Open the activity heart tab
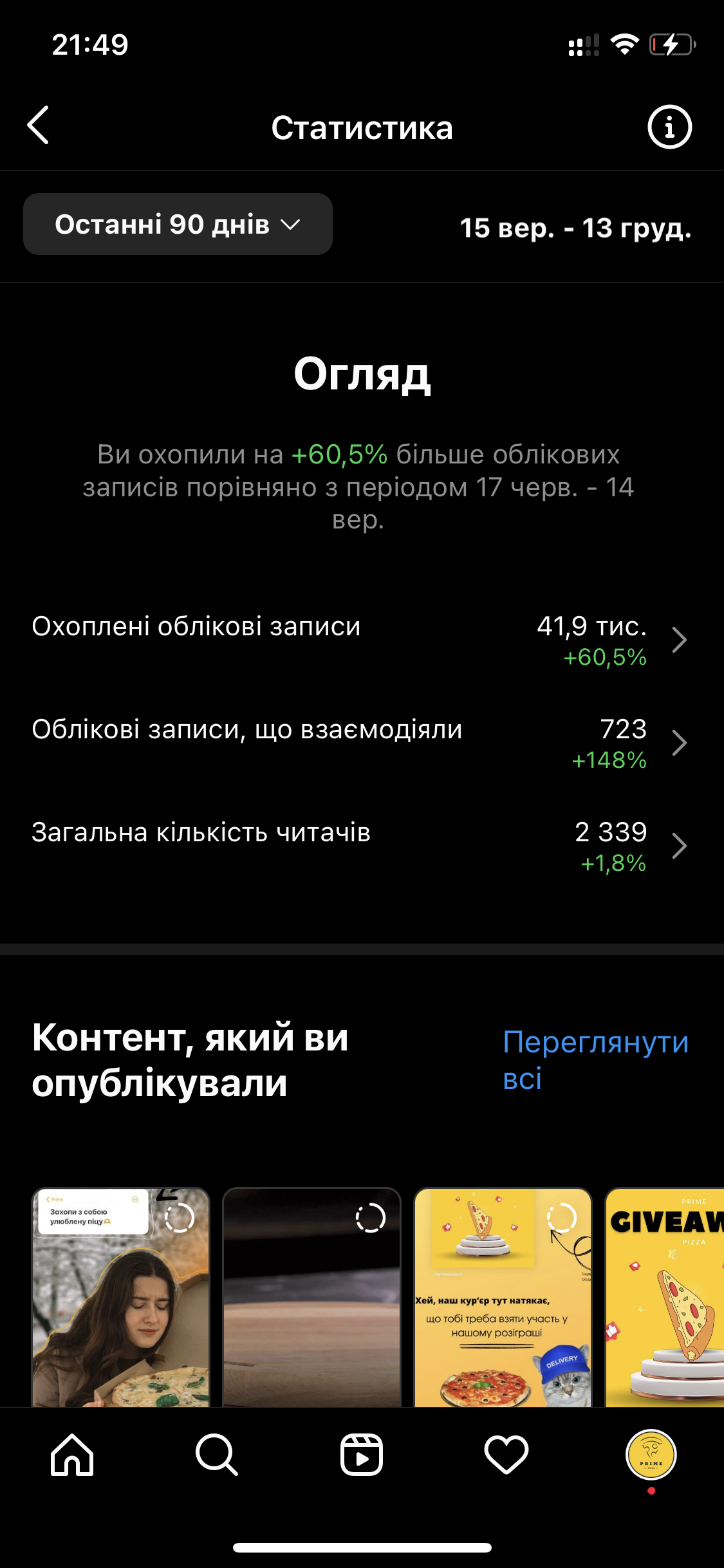The image size is (724, 1568). [x=506, y=1455]
